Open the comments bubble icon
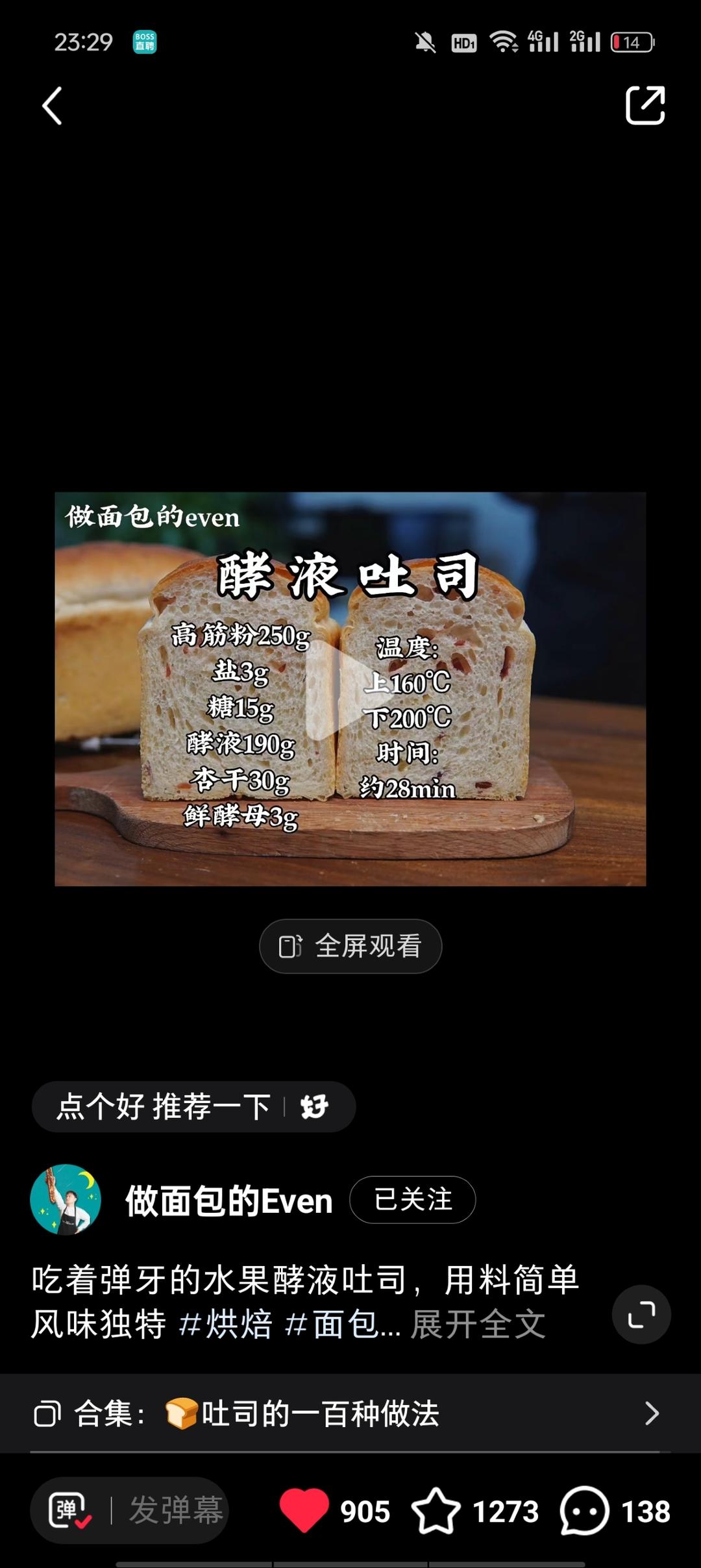Image resolution: width=701 pixels, height=1568 pixels. click(x=584, y=1510)
